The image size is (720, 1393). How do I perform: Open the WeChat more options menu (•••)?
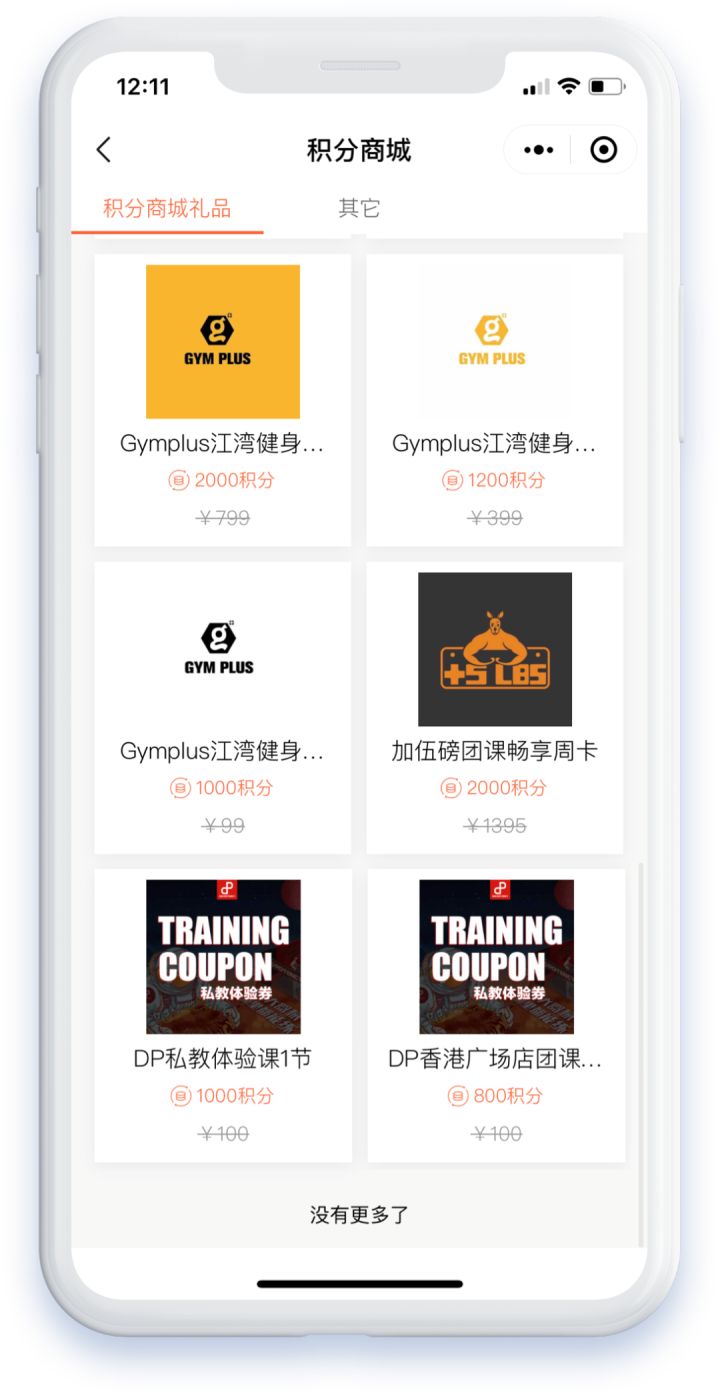pos(539,148)
